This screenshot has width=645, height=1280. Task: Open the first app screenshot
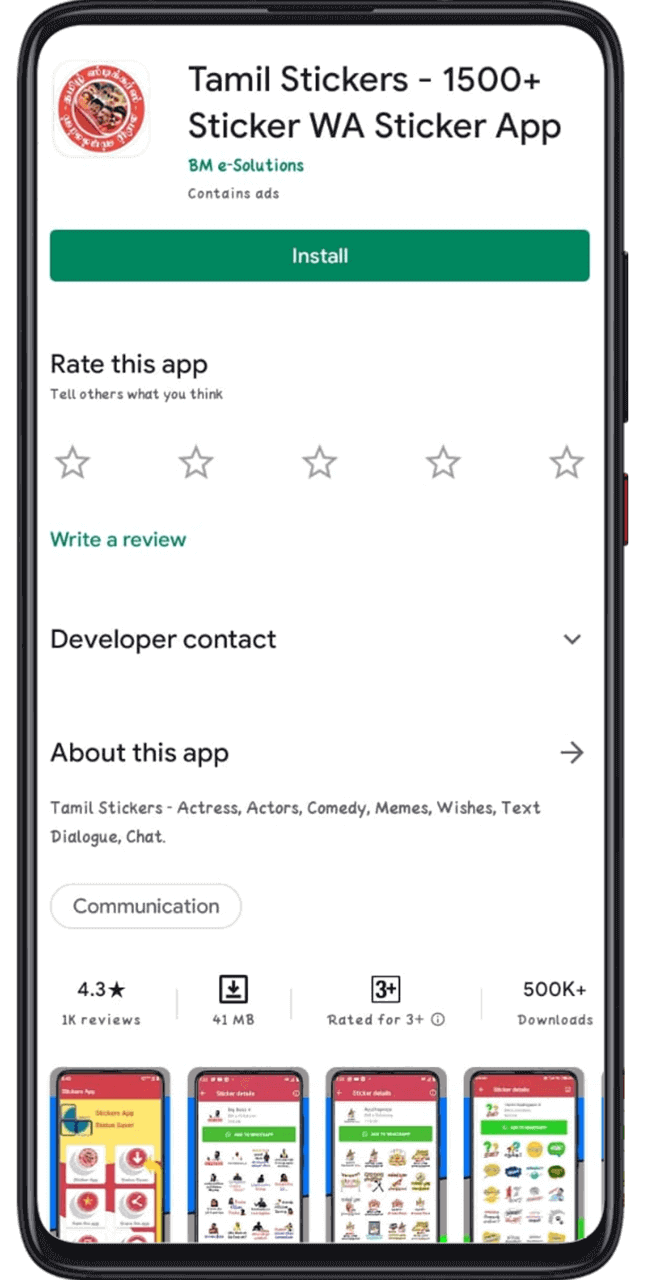[110, 1155]
